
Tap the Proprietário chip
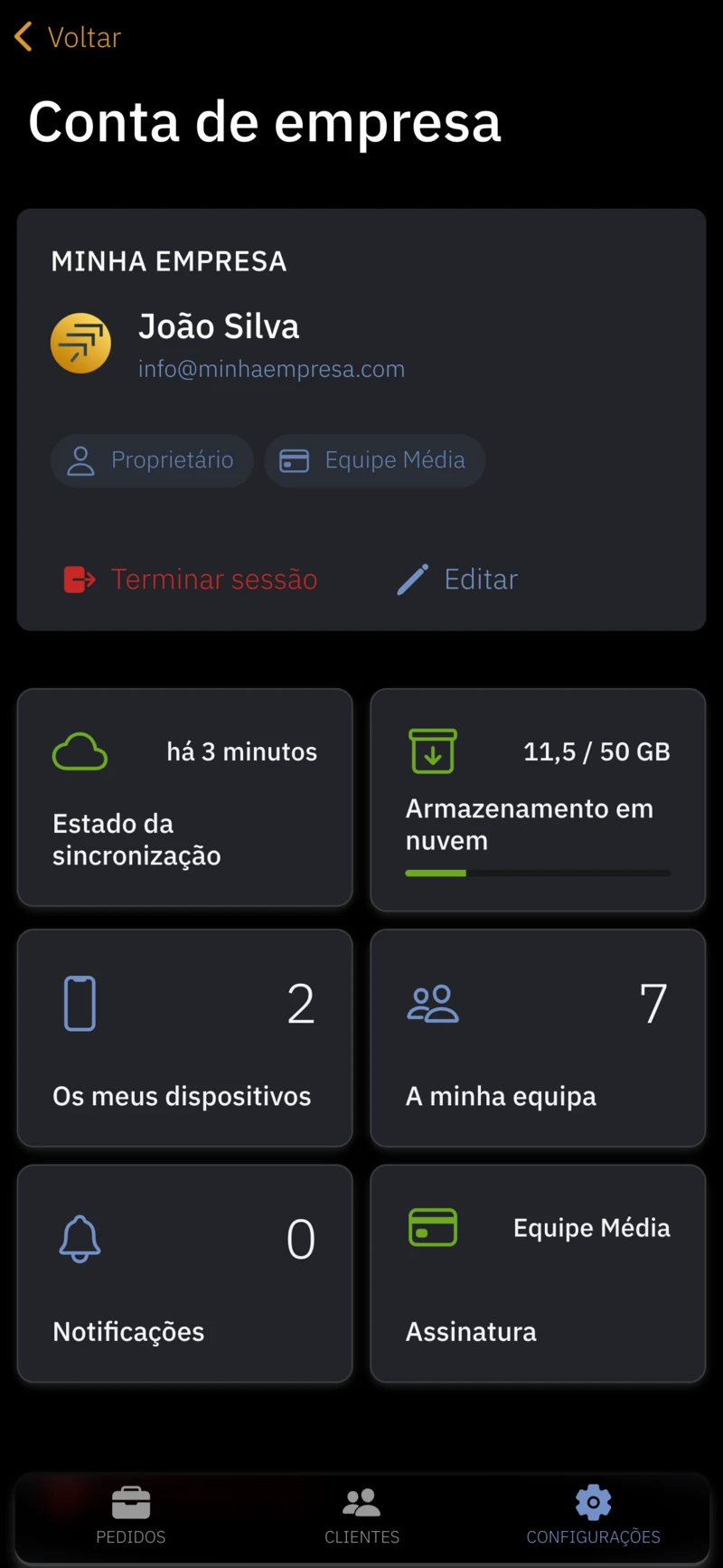click(x=152, y=460)
